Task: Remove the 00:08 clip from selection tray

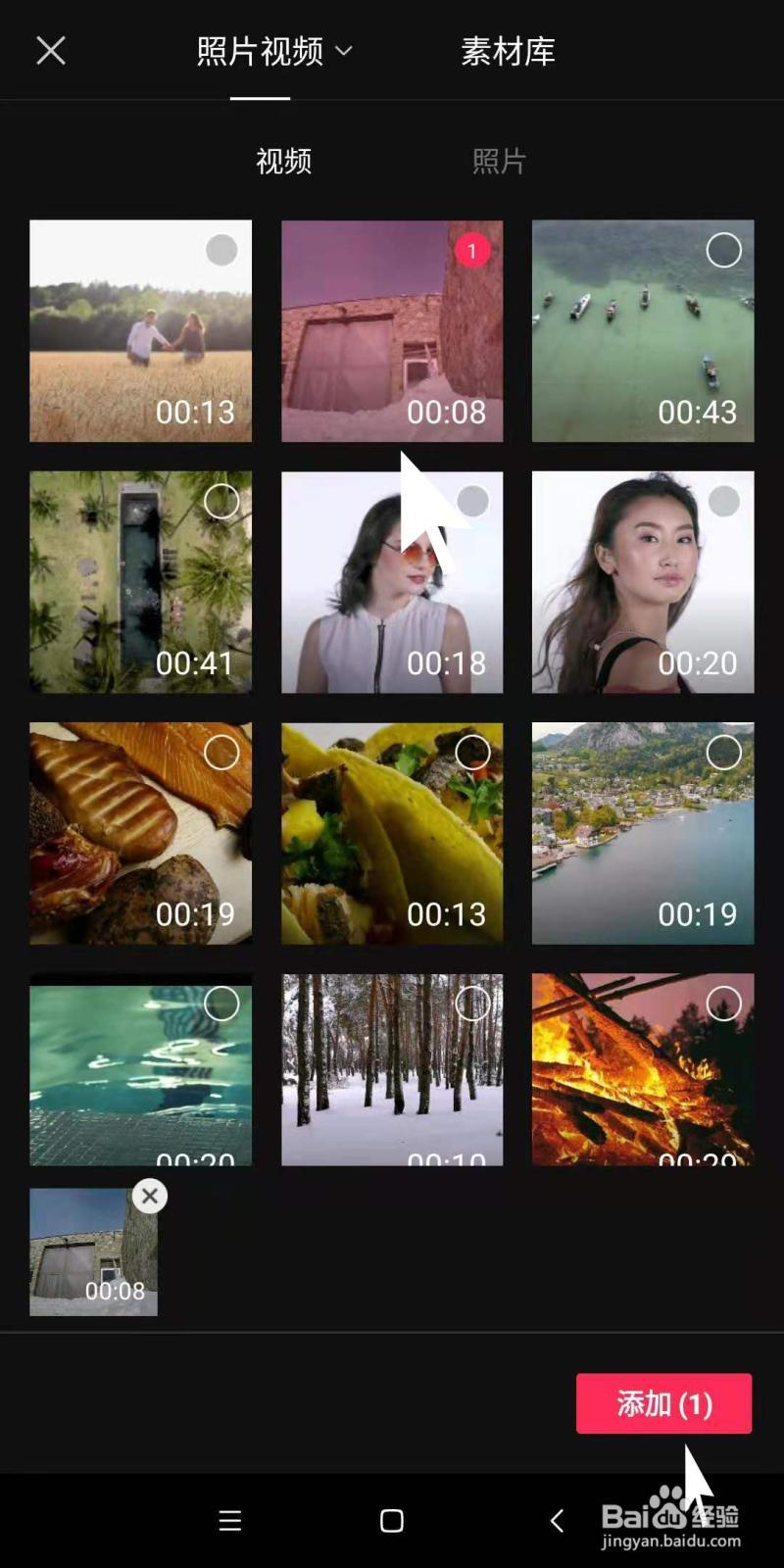Action: click(150, 1196)
